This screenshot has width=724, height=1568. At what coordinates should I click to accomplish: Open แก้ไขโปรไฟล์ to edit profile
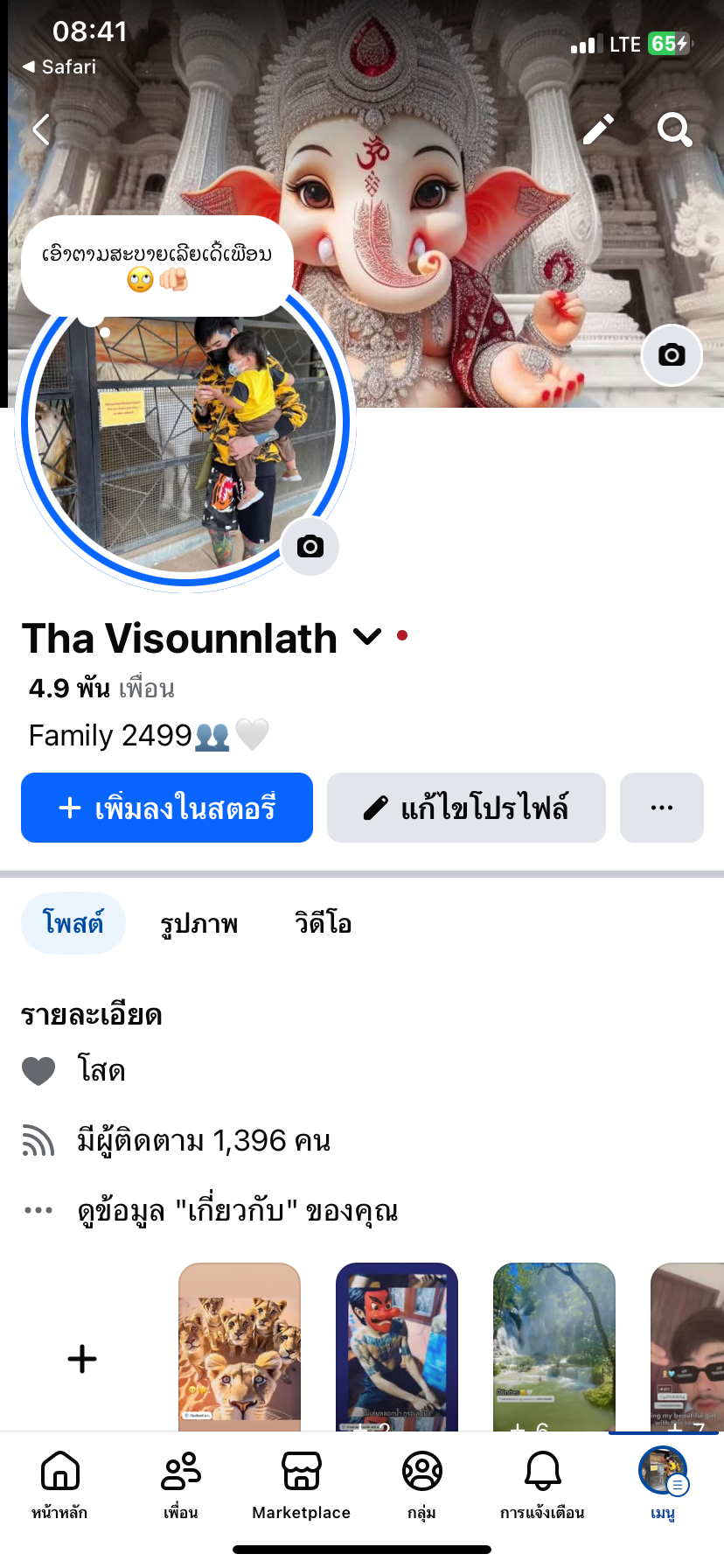click(x=466, y=808)
